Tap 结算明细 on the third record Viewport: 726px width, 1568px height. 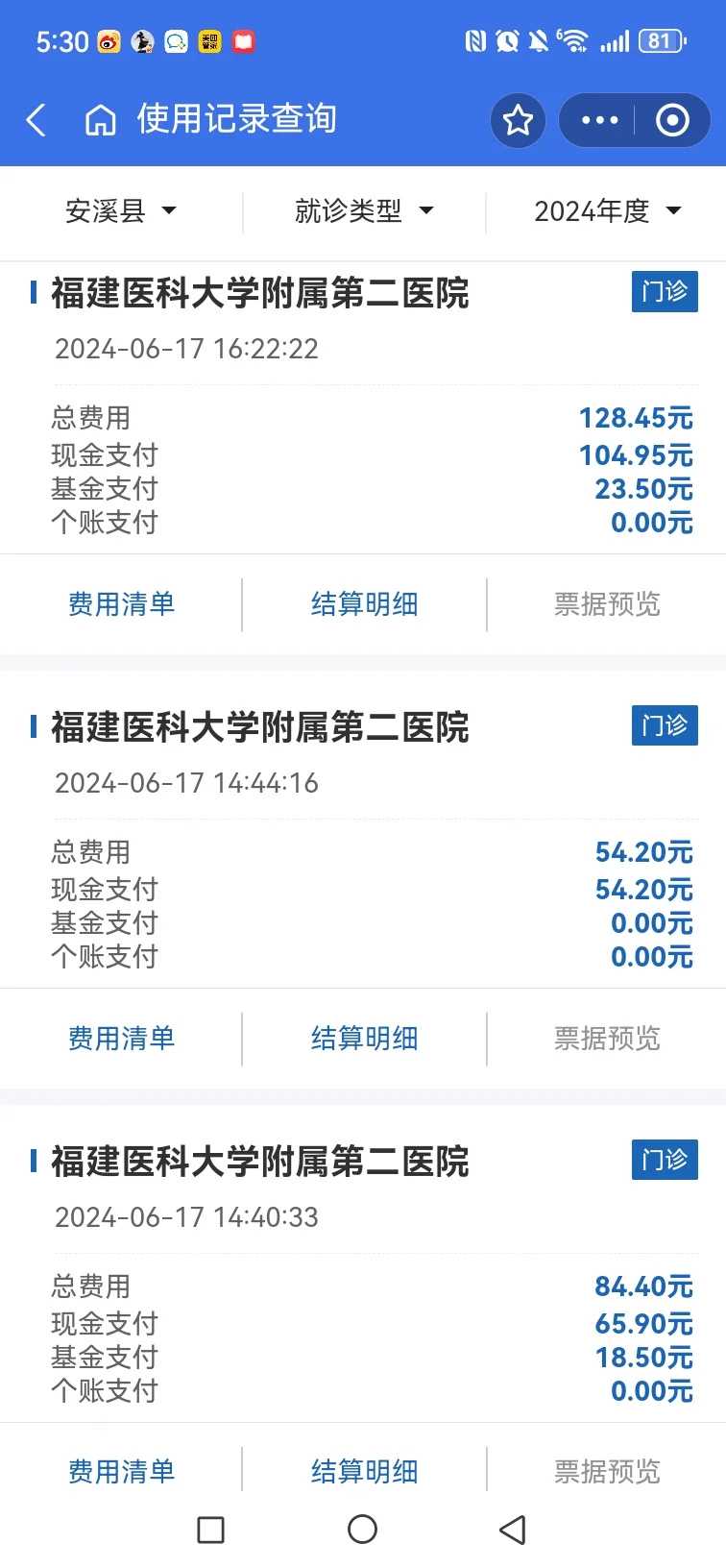365,1470
